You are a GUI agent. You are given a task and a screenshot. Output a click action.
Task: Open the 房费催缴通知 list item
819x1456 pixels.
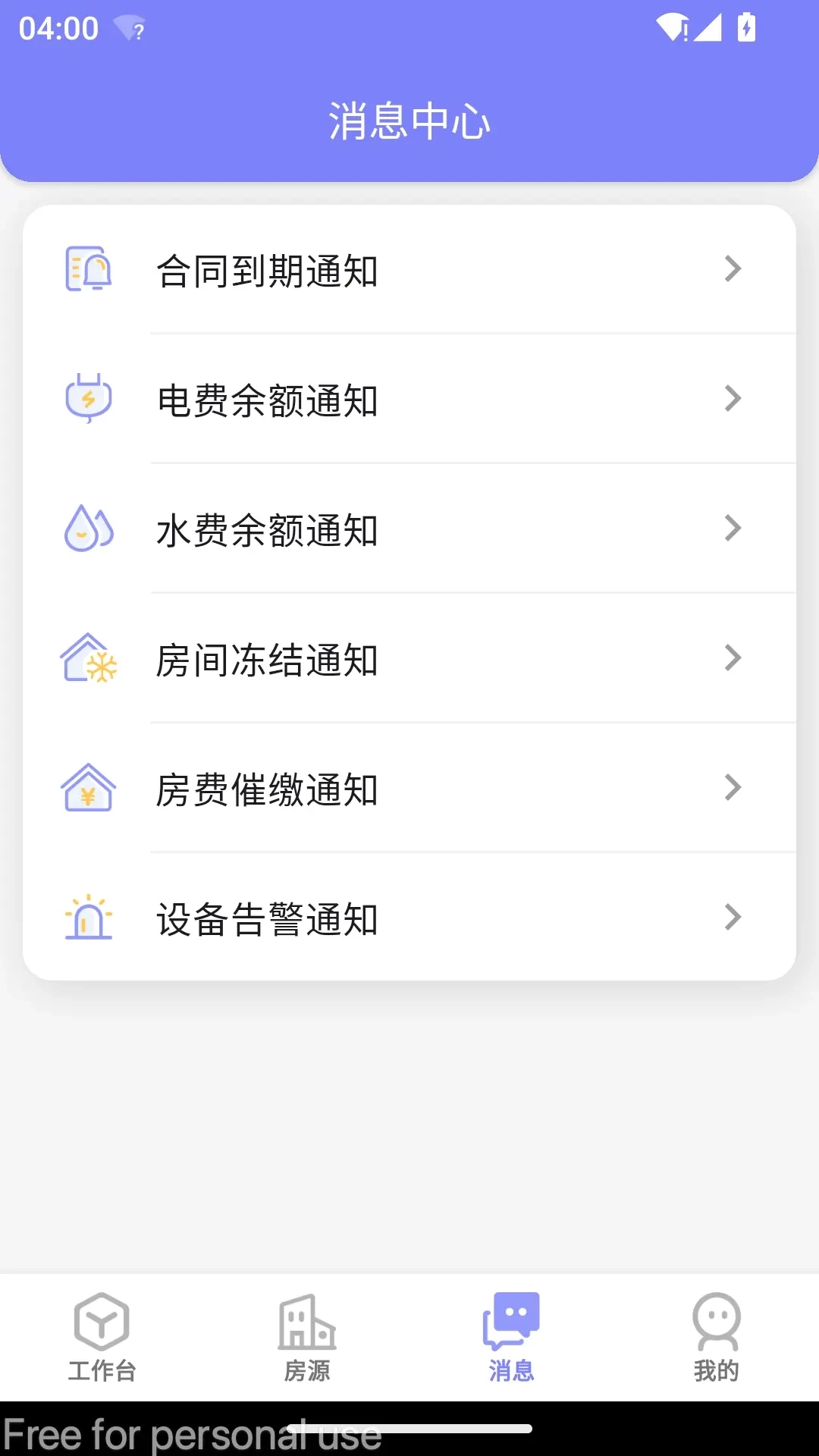click(409, 789)
